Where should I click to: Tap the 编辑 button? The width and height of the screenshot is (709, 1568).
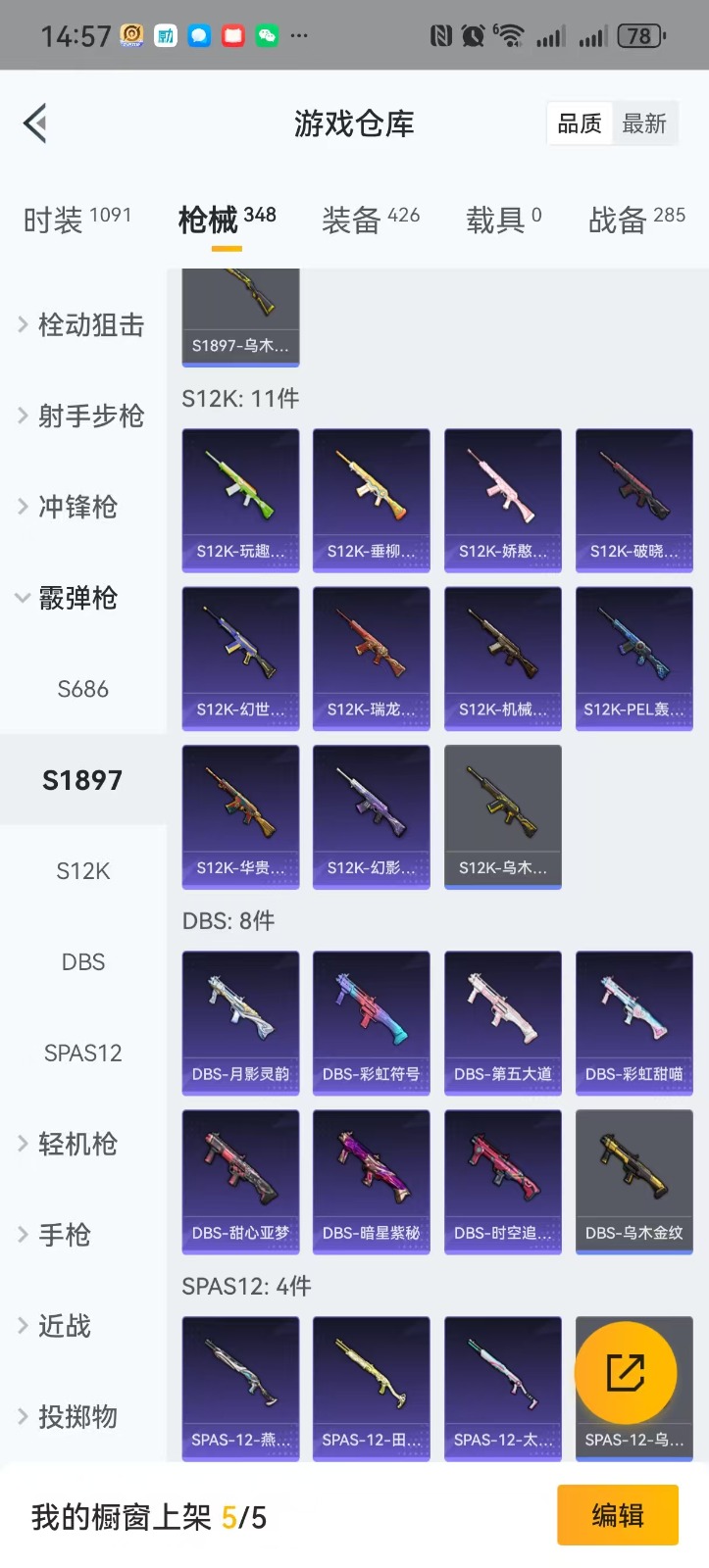[x=617, y=1515]
